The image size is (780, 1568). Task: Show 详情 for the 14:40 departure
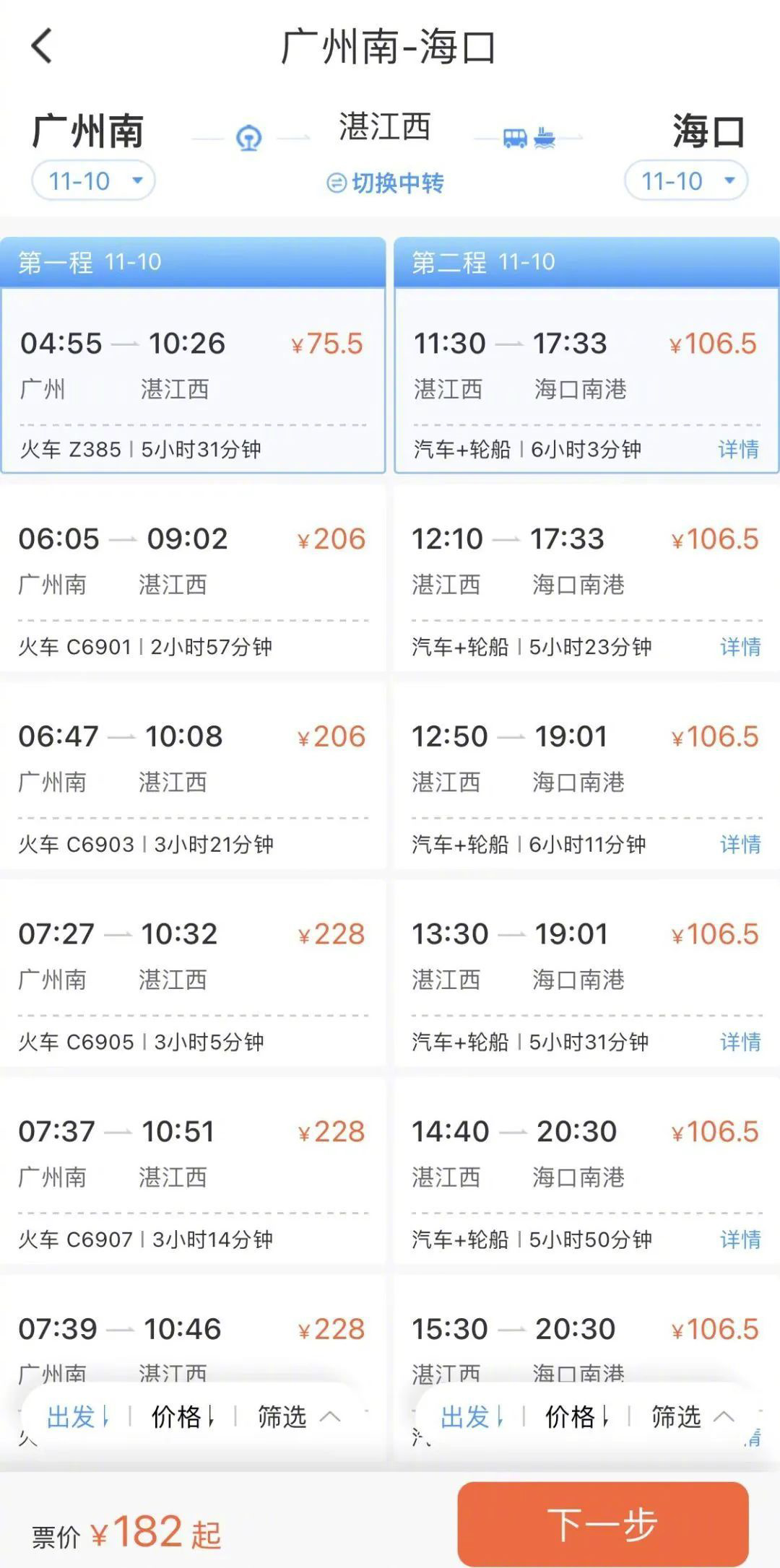(740, 1240)
